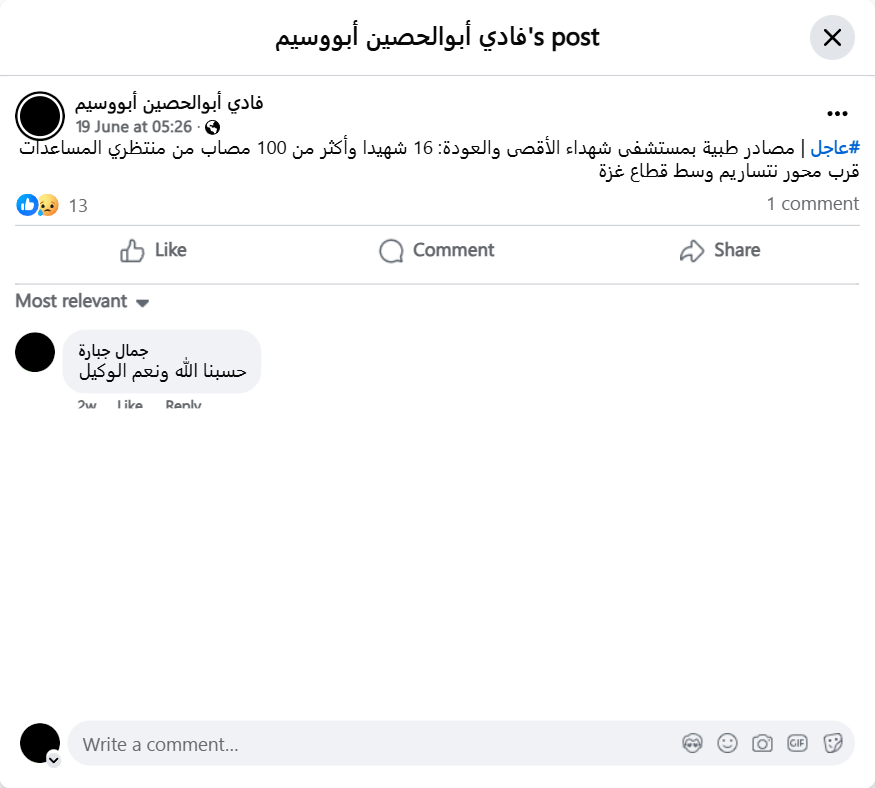The image size is (875, 788).
Task: Add a GIF to the comment
Action: tap(797, 743)
